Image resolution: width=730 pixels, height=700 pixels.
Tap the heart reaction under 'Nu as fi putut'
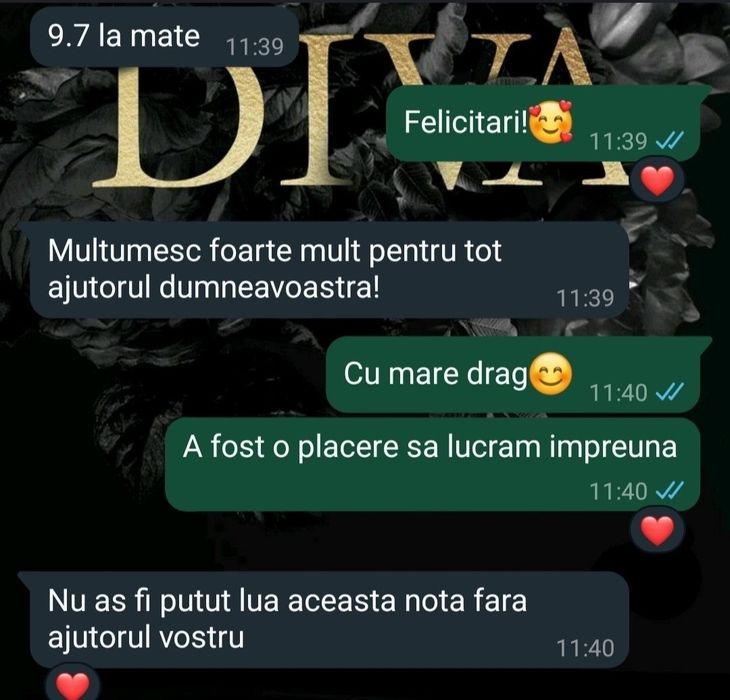point(71,685)
